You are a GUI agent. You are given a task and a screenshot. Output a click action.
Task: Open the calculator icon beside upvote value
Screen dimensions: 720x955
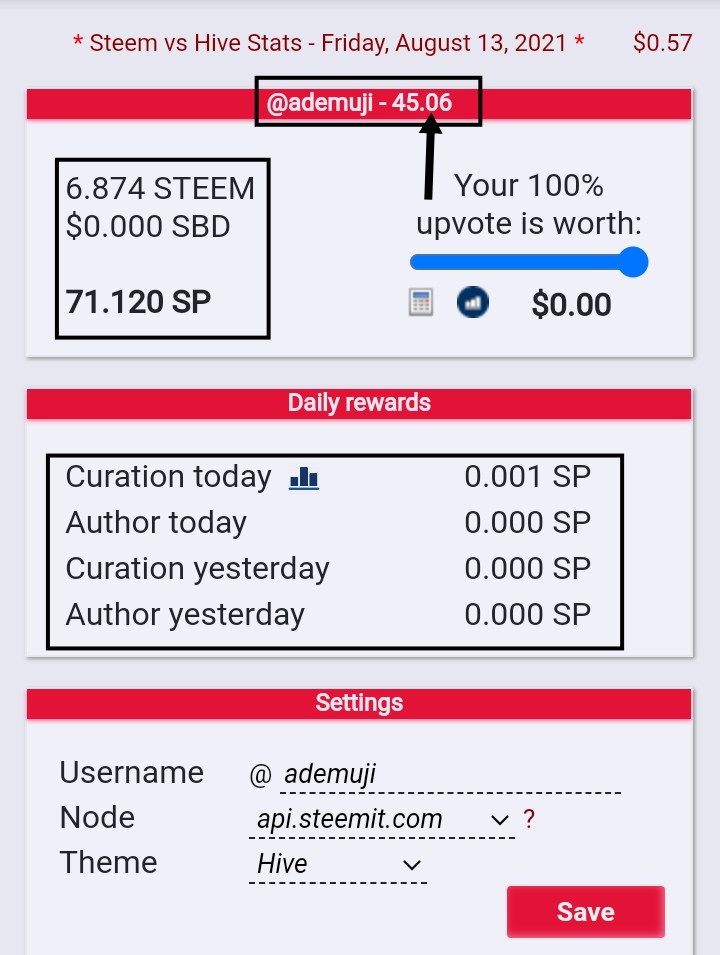pyautogui.click(x=421, y=303)
